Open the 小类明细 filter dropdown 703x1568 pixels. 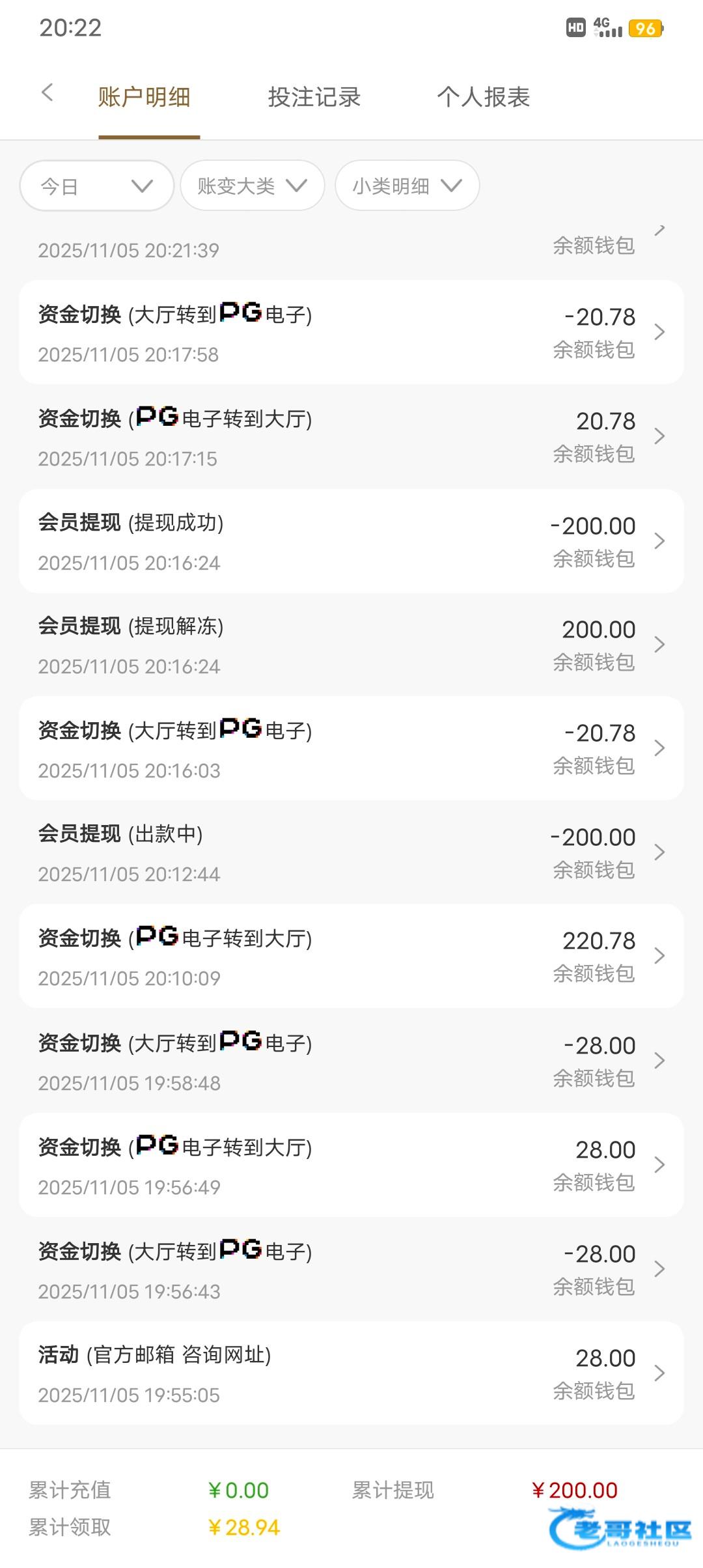pos(407,186)
